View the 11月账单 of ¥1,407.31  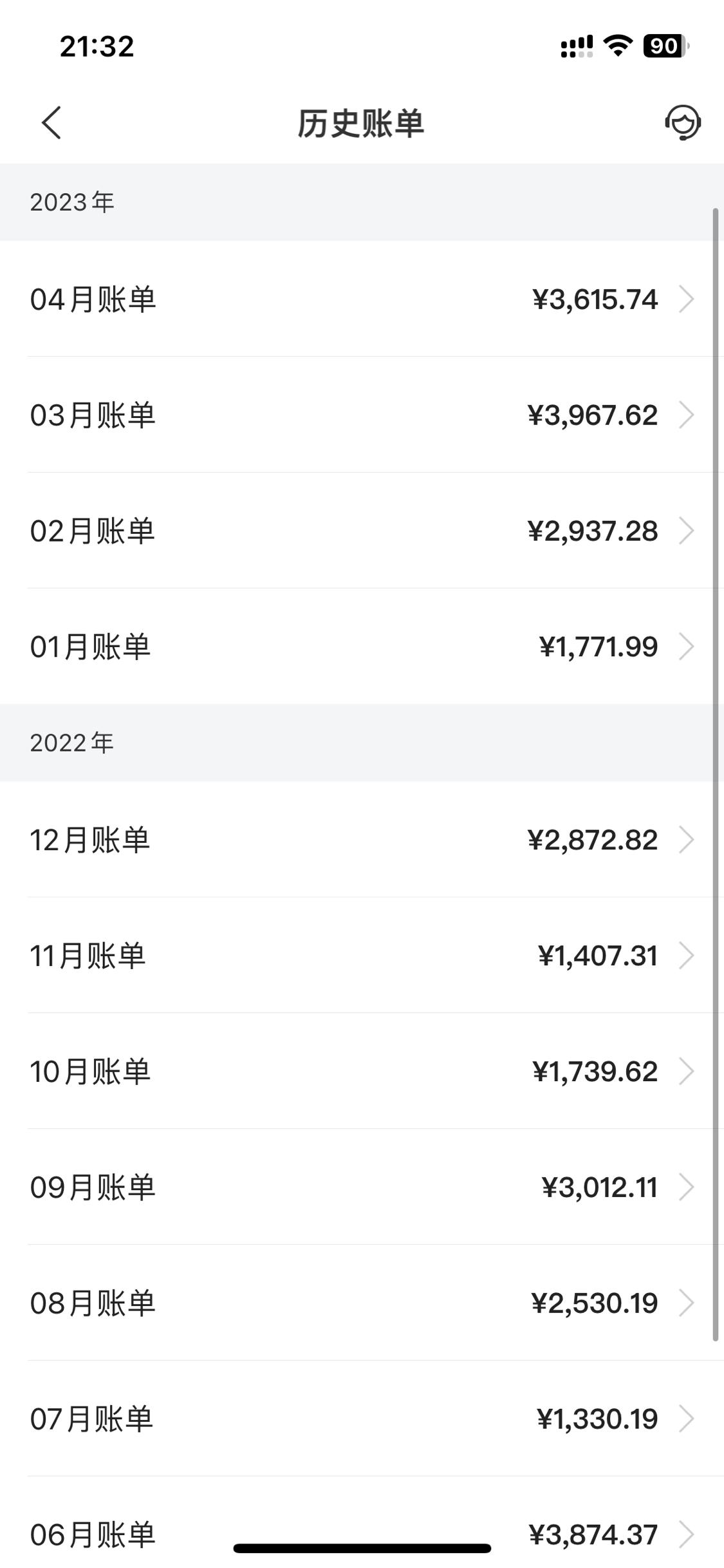362,956
